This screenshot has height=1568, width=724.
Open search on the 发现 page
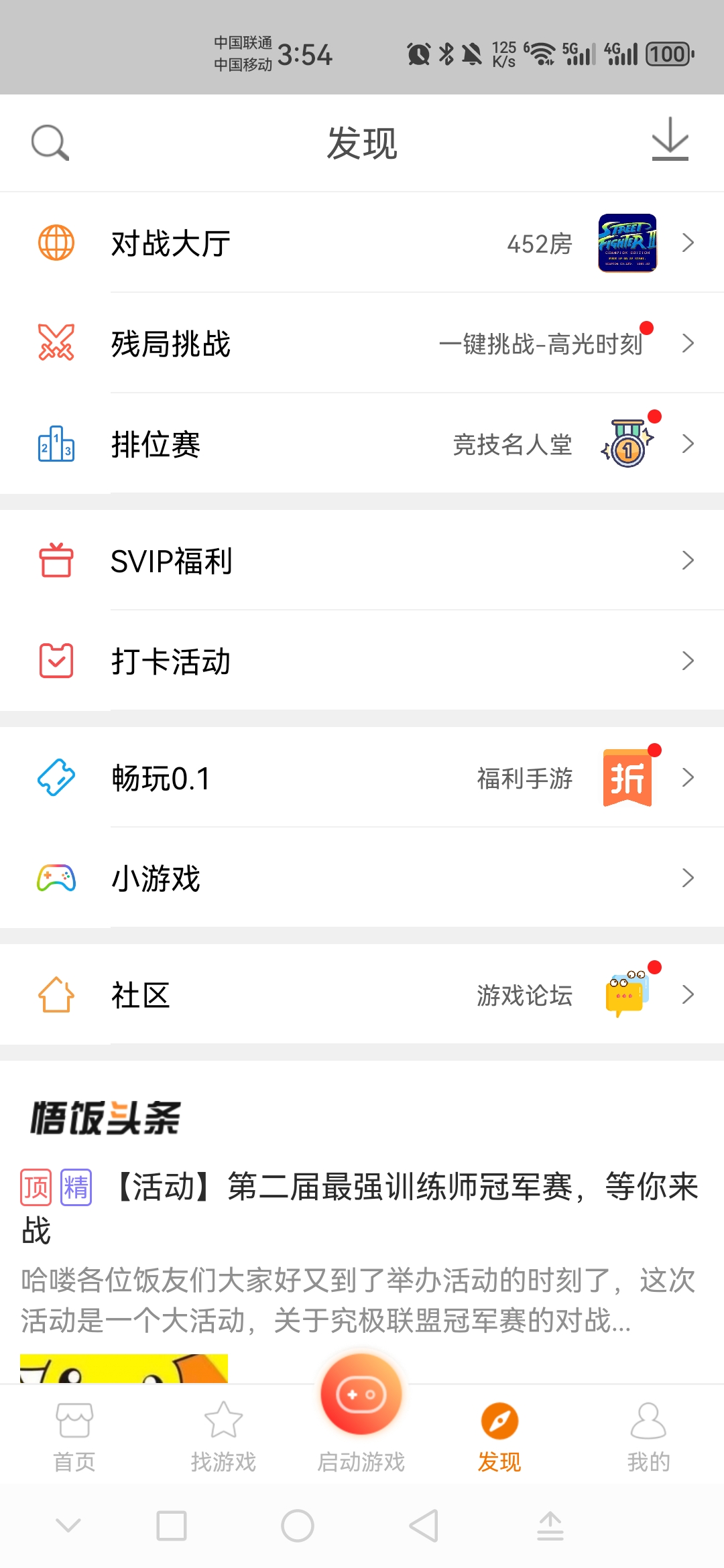tap(50, 143)
